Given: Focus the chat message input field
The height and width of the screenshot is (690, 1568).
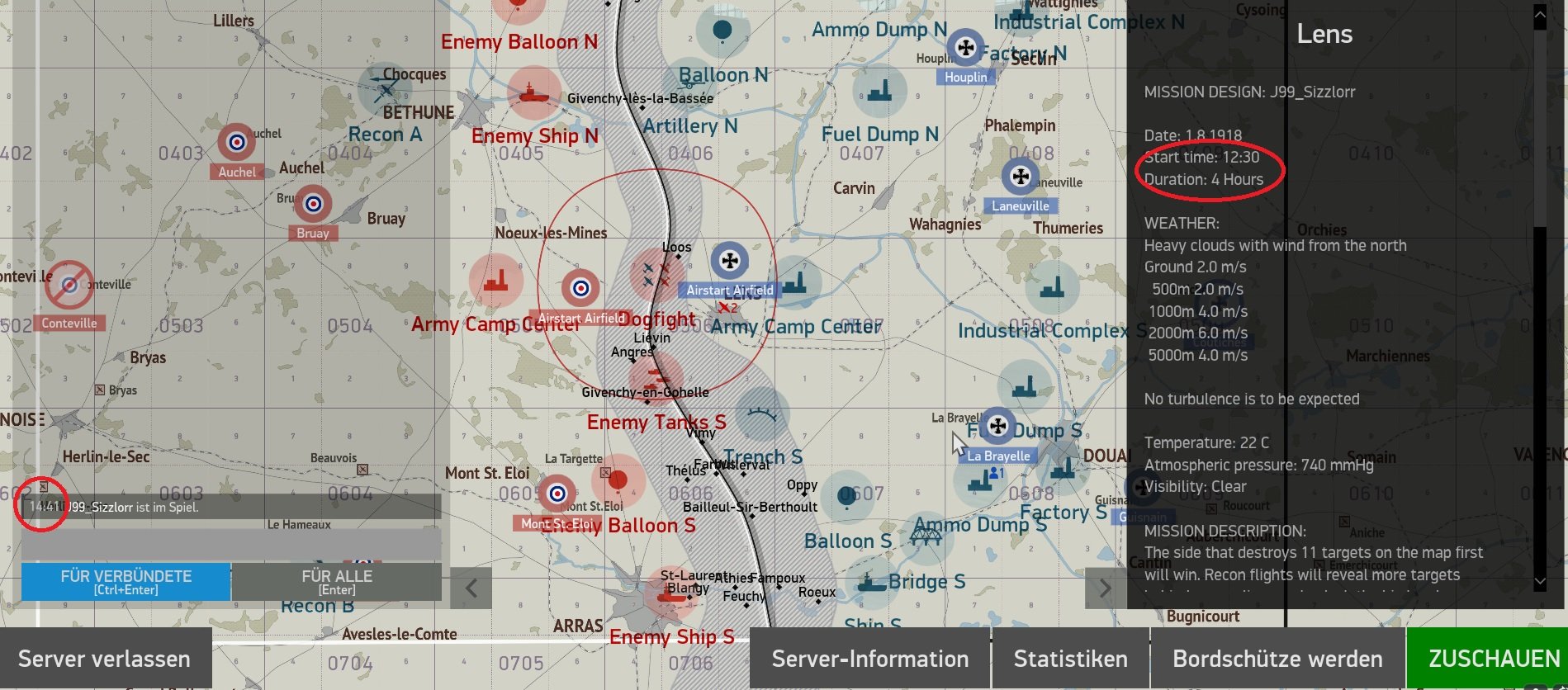Looking at the screenshot, I should tap(231, 545).
